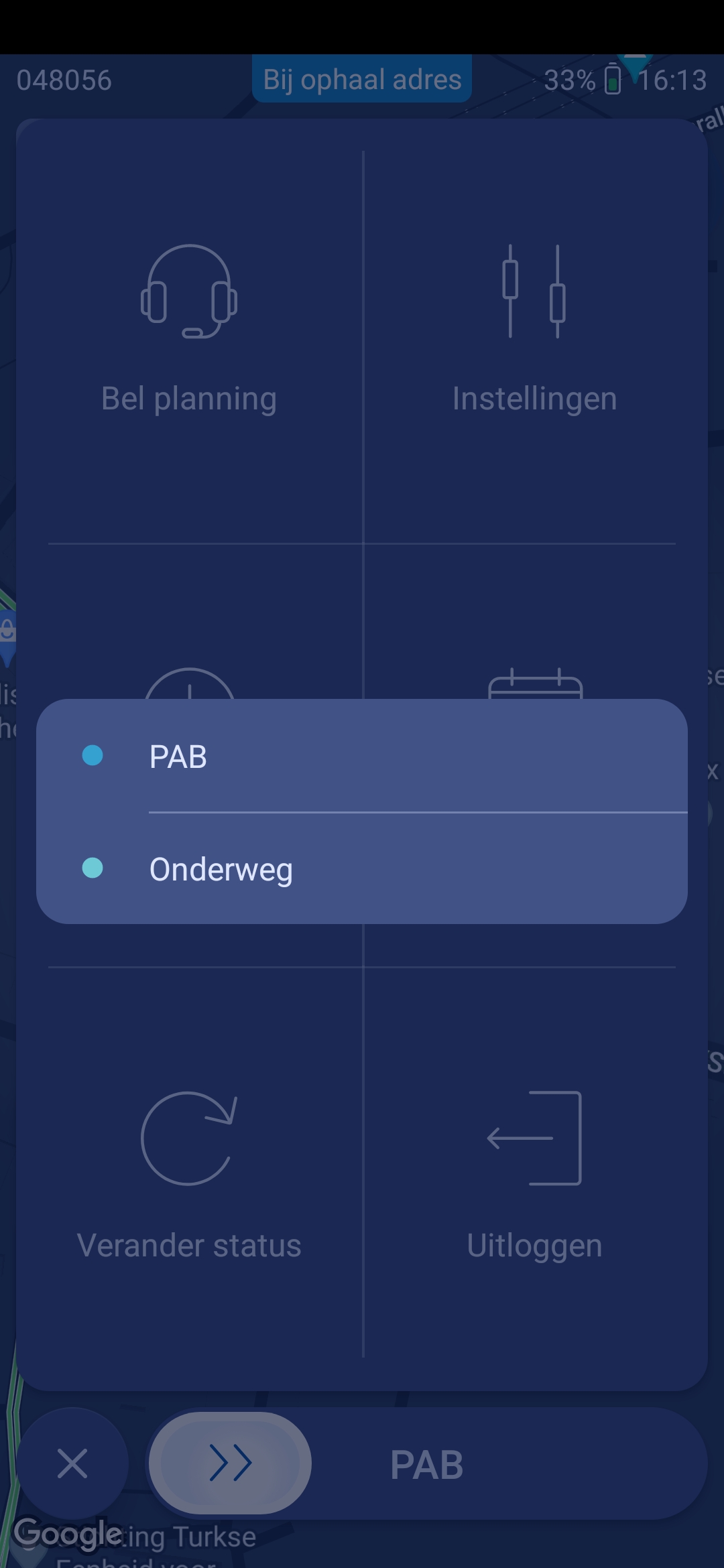Open Bel planning to call dispatch
Image resolution: width=724 pixels, height=1568 pixels.
pos(189,328)
